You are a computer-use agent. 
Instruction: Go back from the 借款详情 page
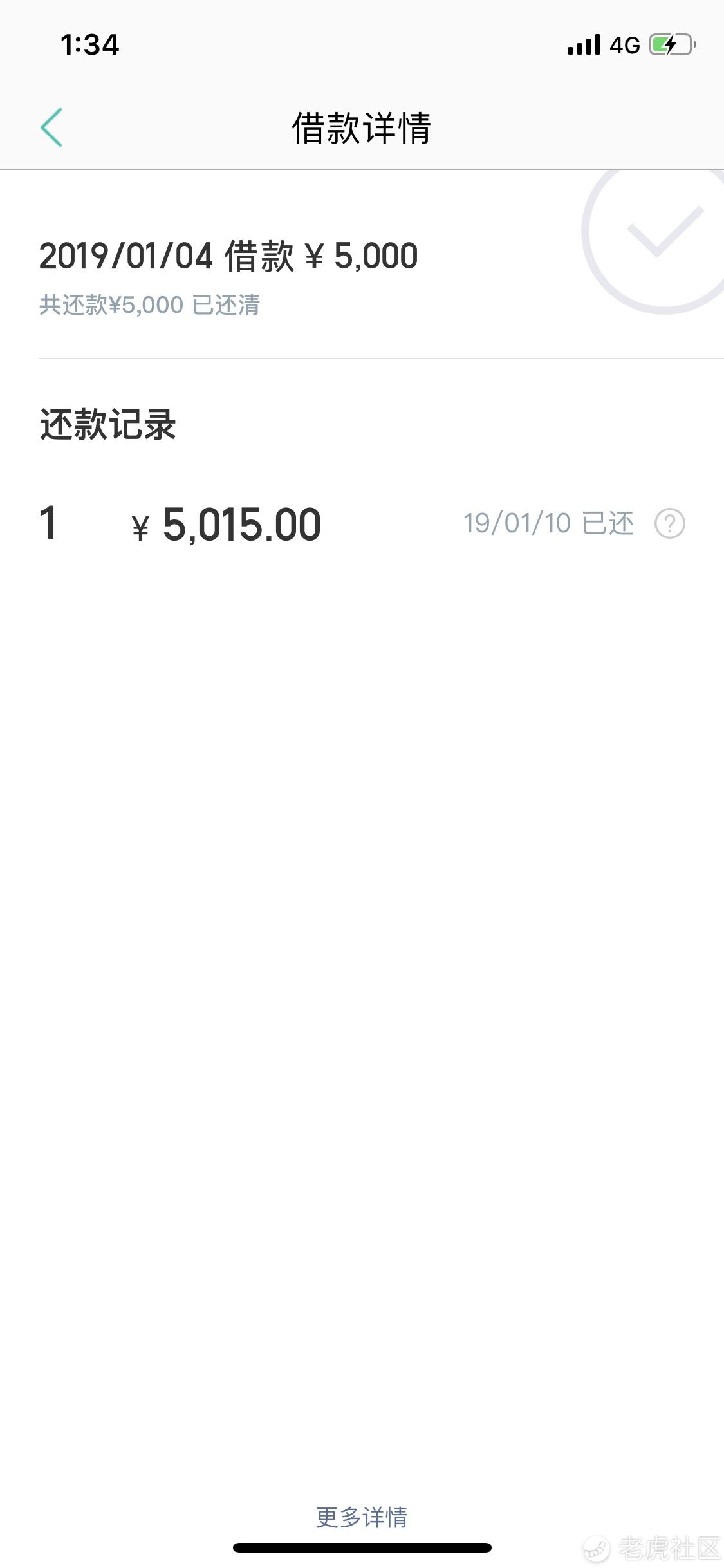(x=51, y=127)
